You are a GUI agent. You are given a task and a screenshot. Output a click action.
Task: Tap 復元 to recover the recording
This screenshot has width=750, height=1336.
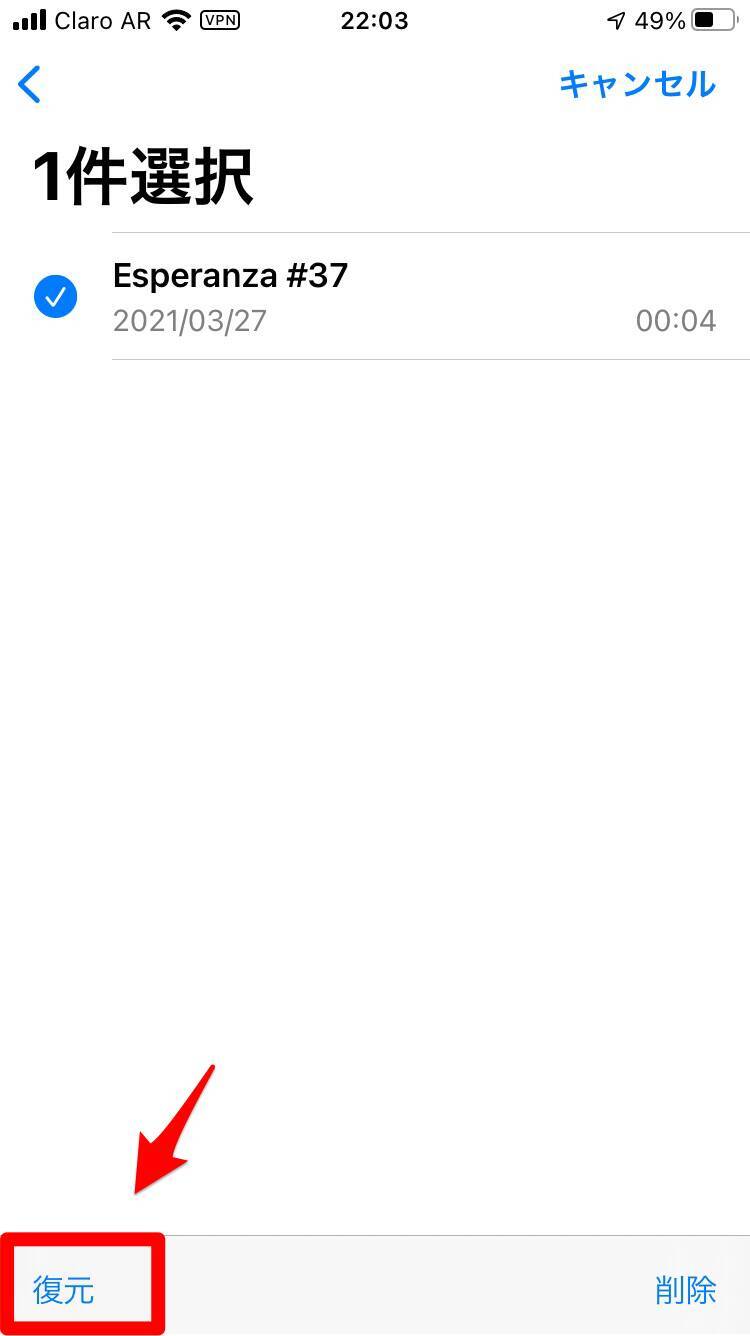pyautogui.click(x=63, y=1289)
